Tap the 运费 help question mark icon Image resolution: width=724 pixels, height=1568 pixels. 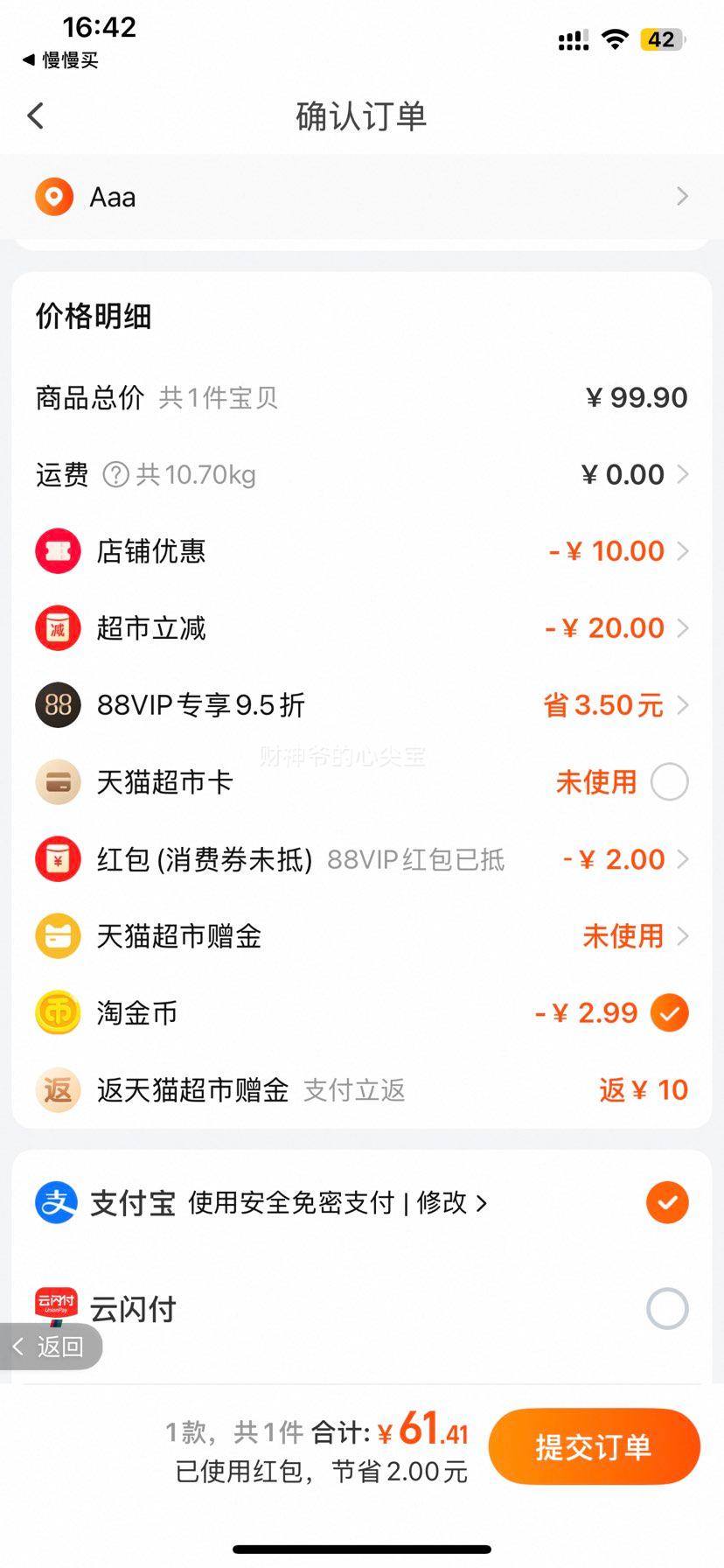[116, 475]
